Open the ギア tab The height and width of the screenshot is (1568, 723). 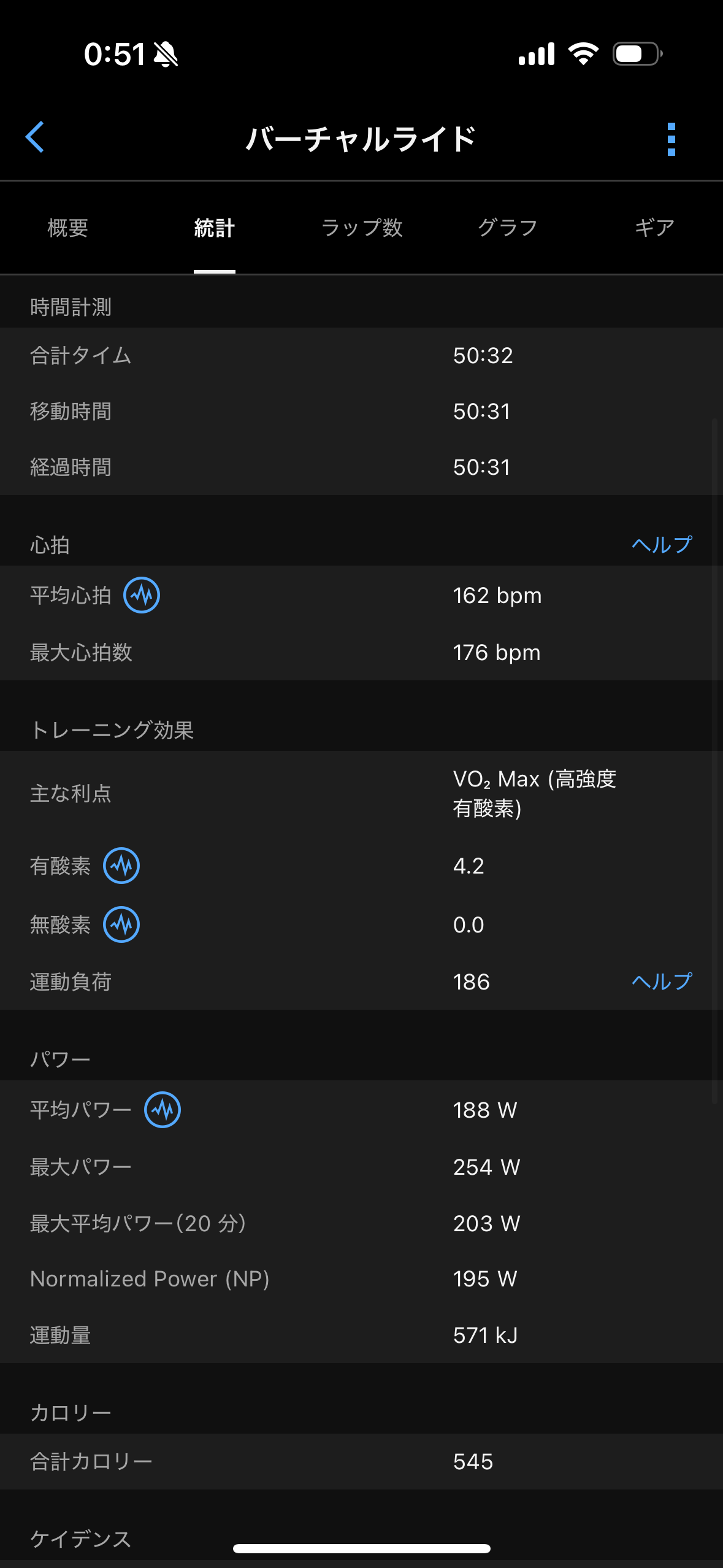[x=654, y=228]
